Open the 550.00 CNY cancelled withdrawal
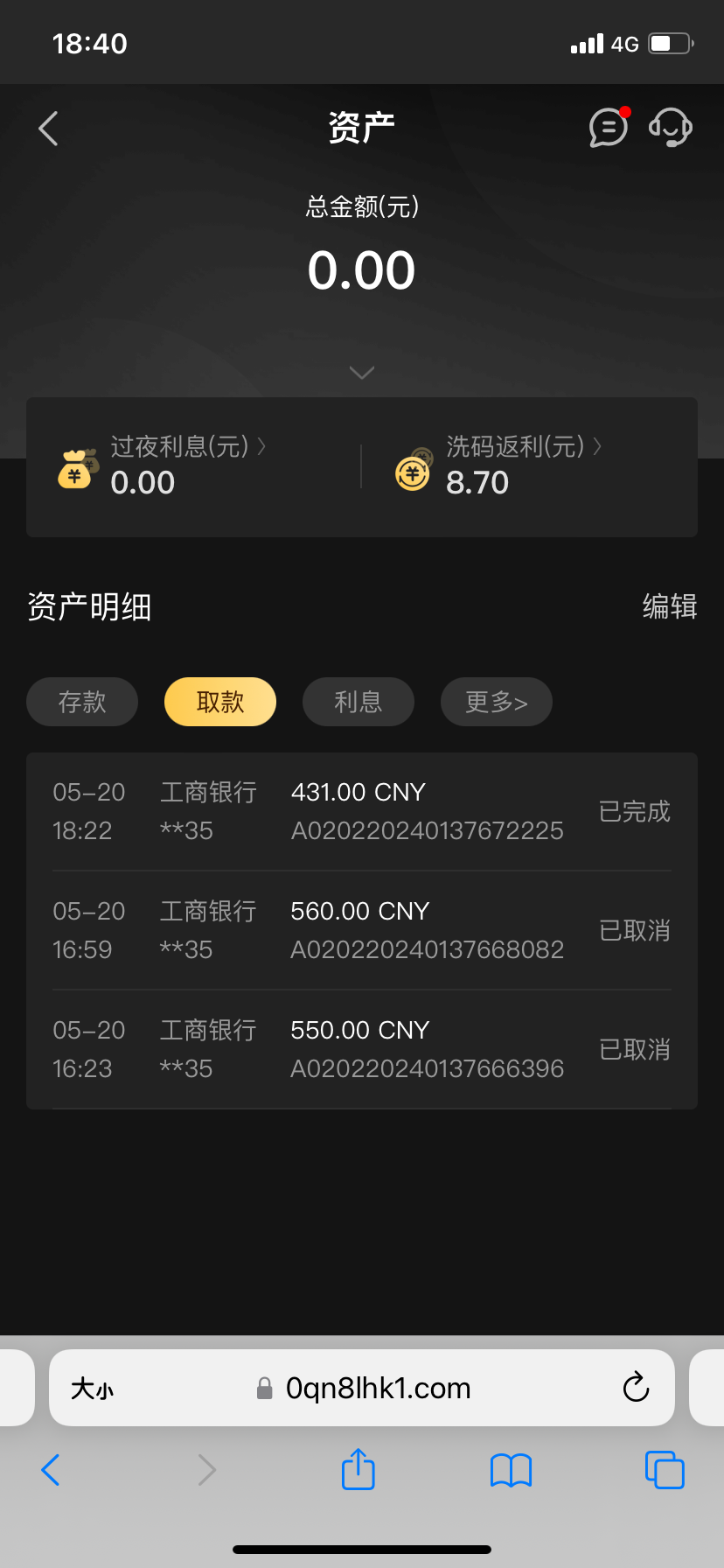 (x=362, y=1049)
